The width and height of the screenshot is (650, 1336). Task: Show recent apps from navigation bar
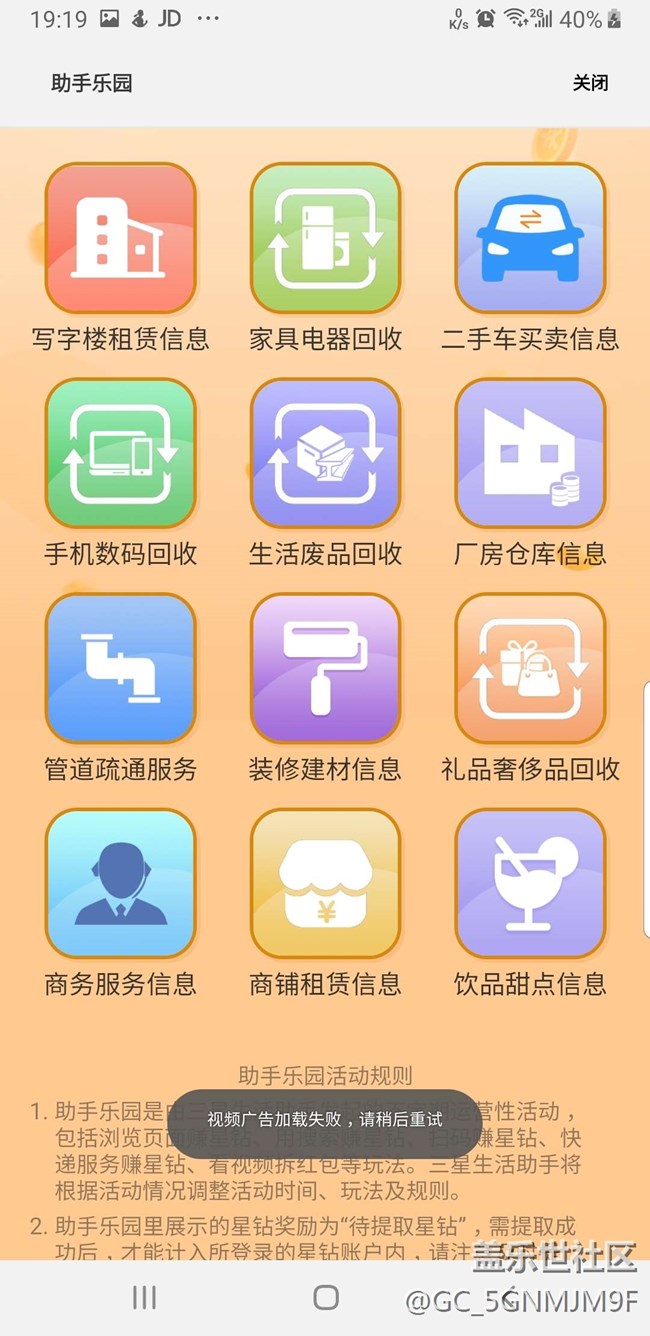pyautogui.click(x=145, y=1297)
